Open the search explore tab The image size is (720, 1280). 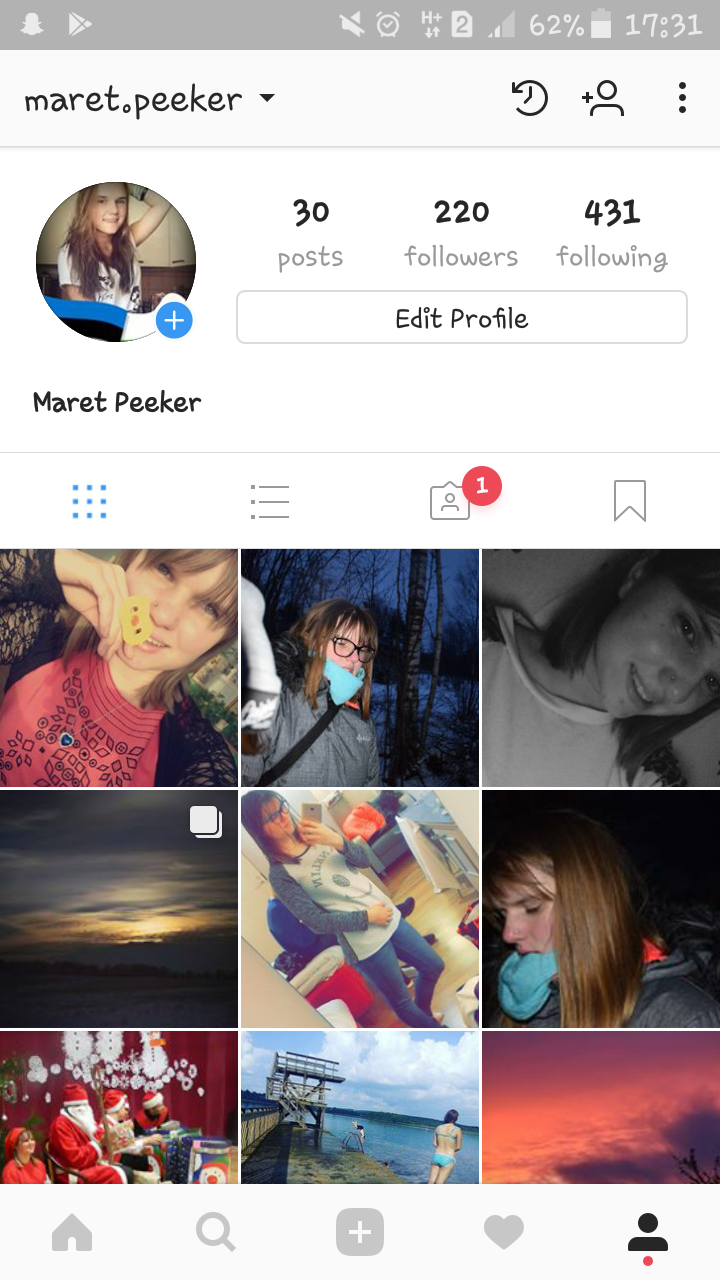(216, 1232)
